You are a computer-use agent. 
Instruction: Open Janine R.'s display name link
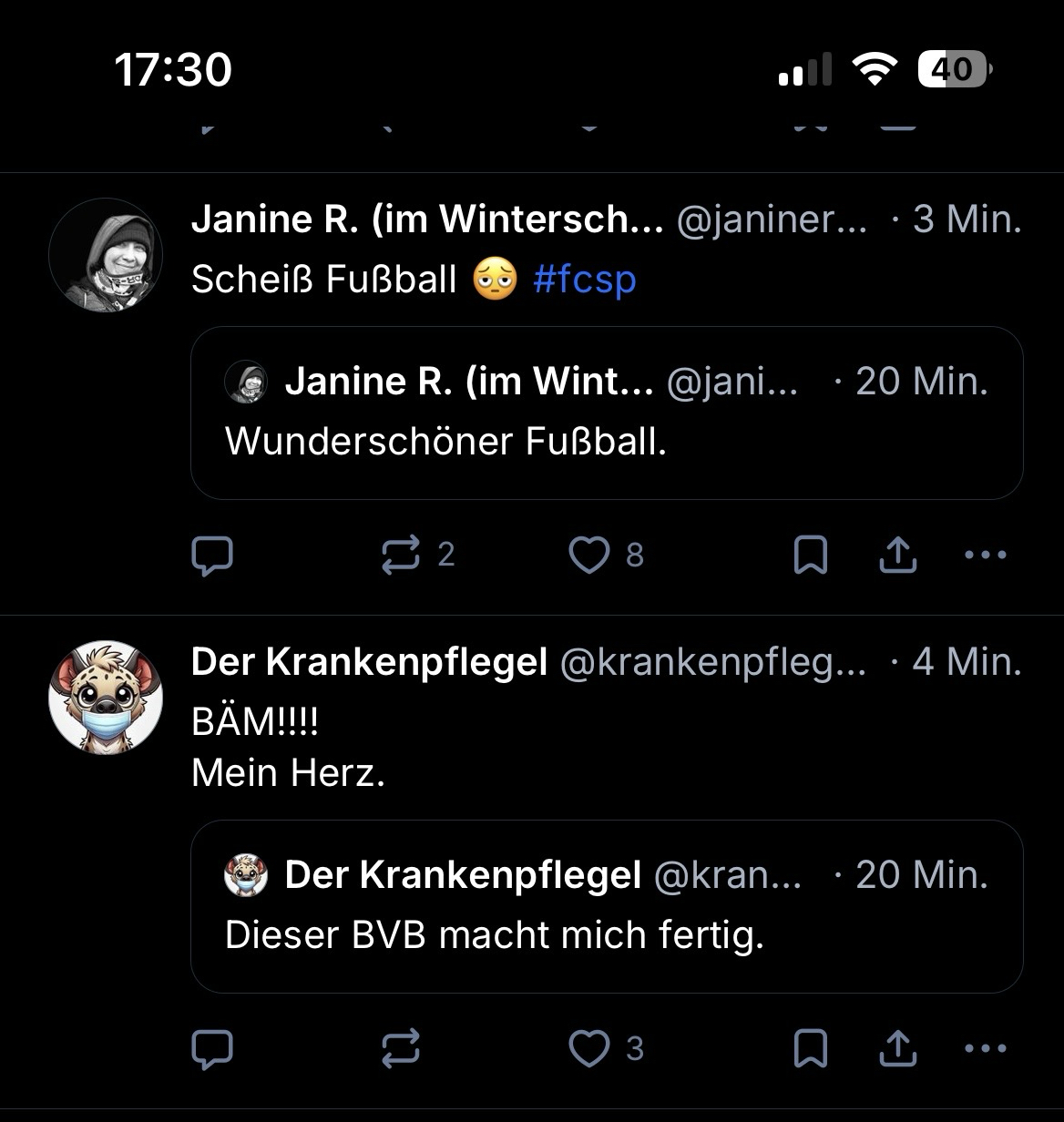(x=426, y=219)
